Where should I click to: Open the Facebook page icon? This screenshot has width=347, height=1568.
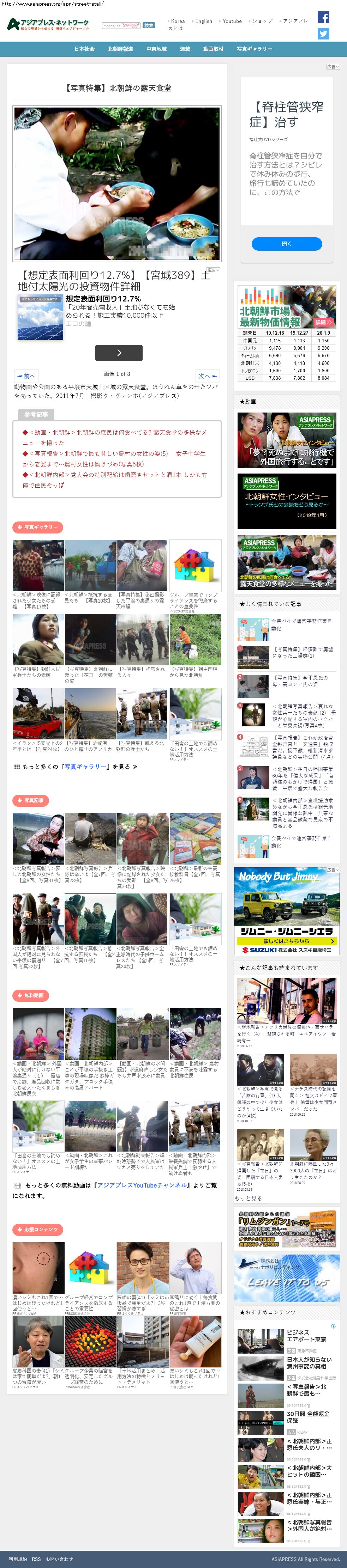[323, 17]
